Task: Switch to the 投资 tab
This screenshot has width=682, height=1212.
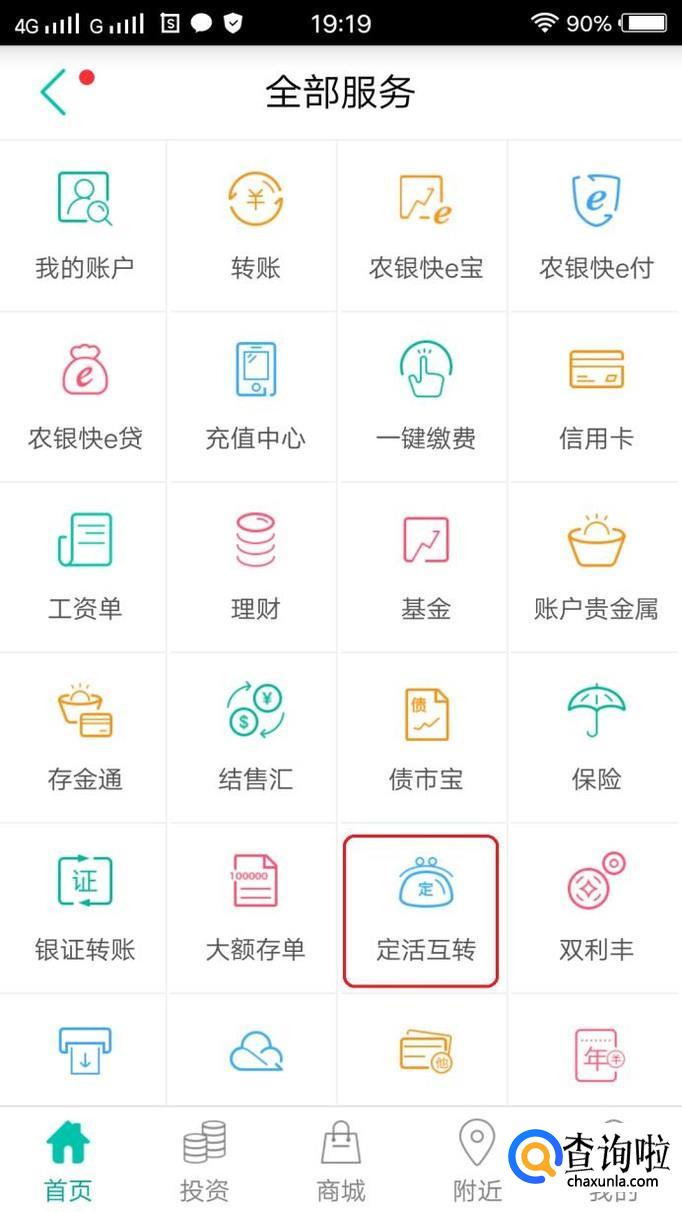Action: pos(204,1160)
